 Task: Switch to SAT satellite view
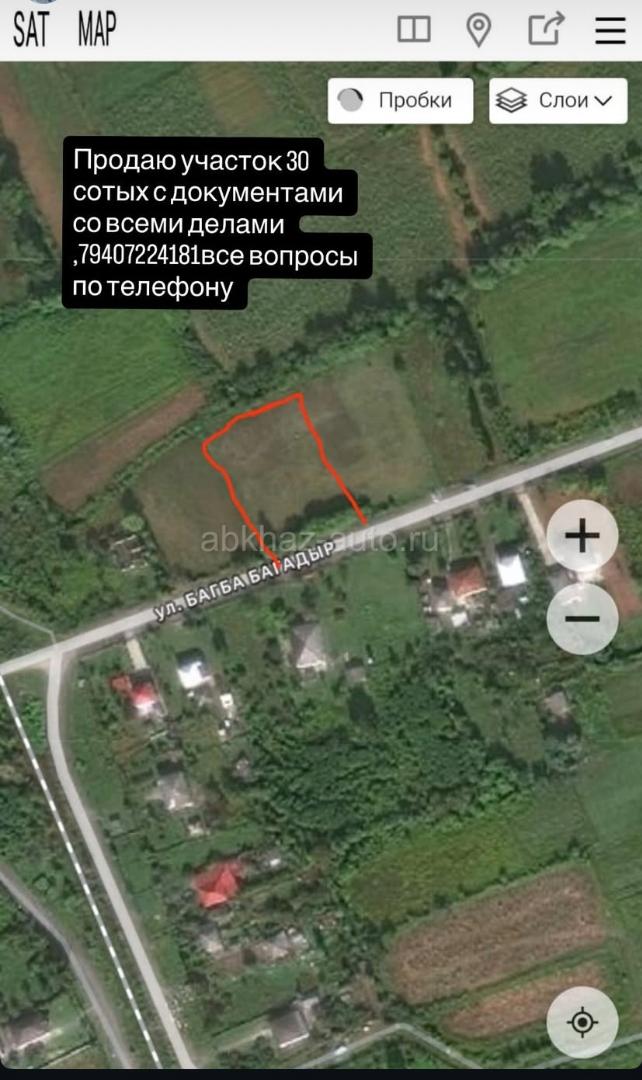point(33,30)
